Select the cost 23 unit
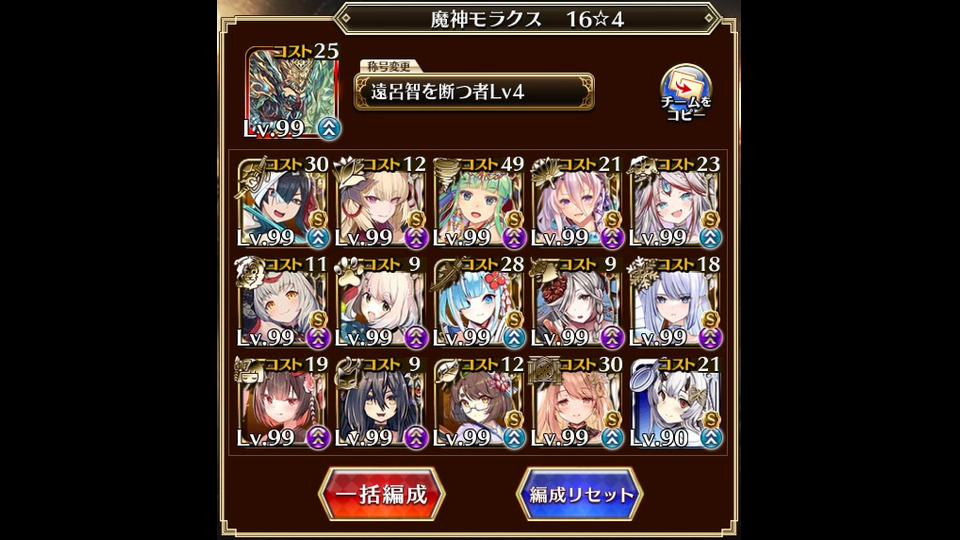Viewport: 960px width, 540px height. click(x=676, y=203)
